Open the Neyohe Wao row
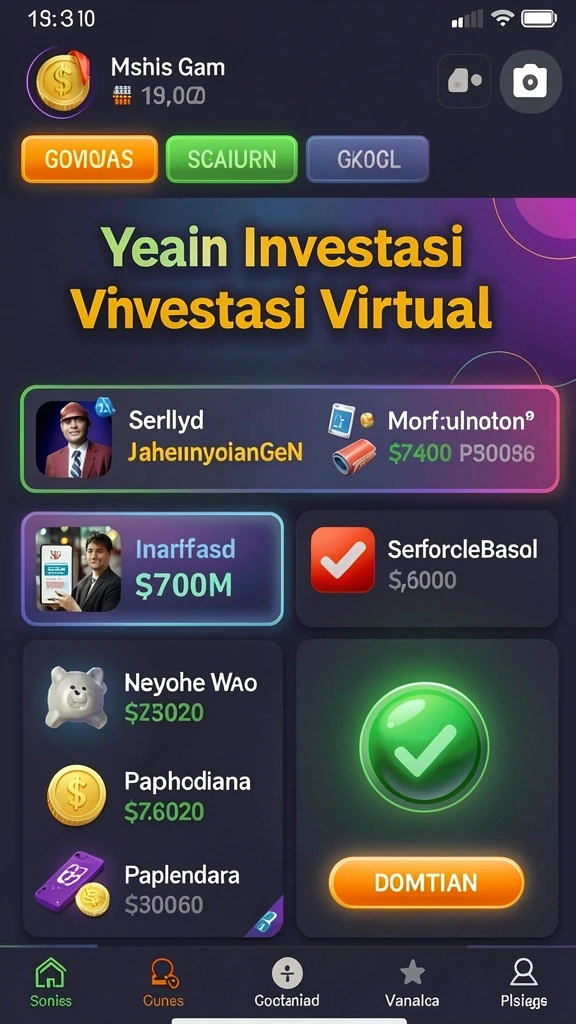 [x=153, y=697]
